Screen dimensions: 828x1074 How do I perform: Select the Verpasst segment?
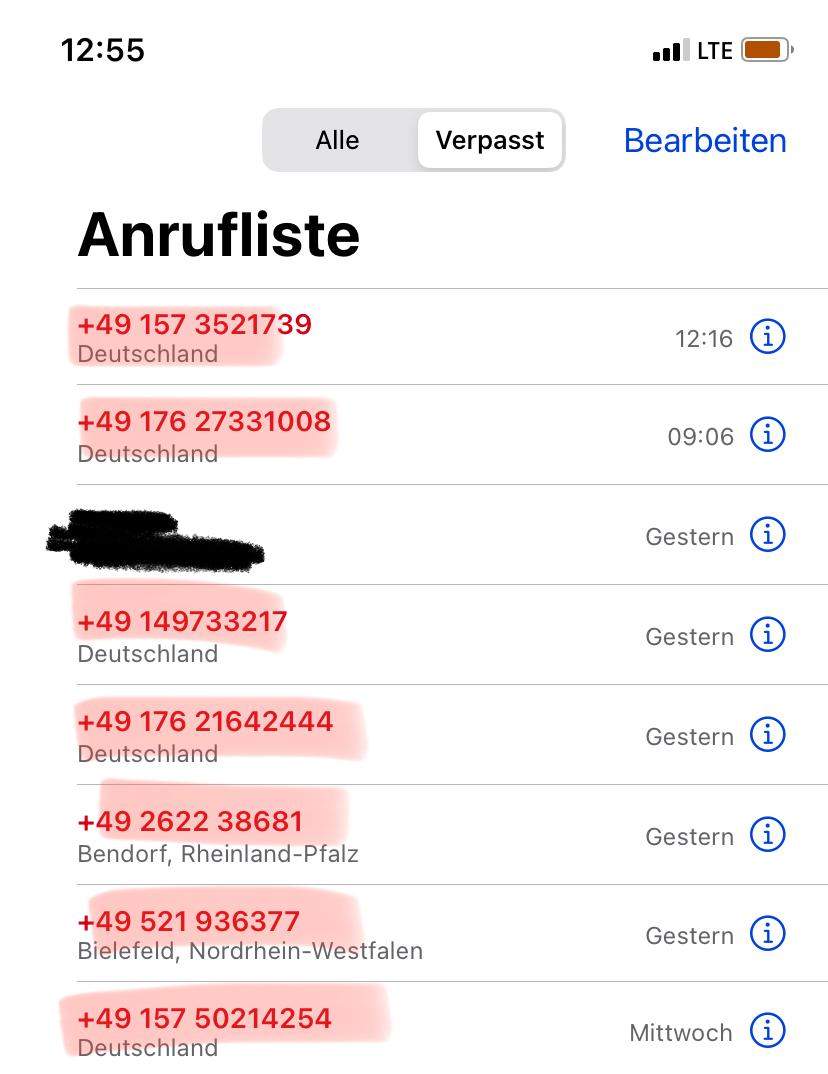pos(490,140)
